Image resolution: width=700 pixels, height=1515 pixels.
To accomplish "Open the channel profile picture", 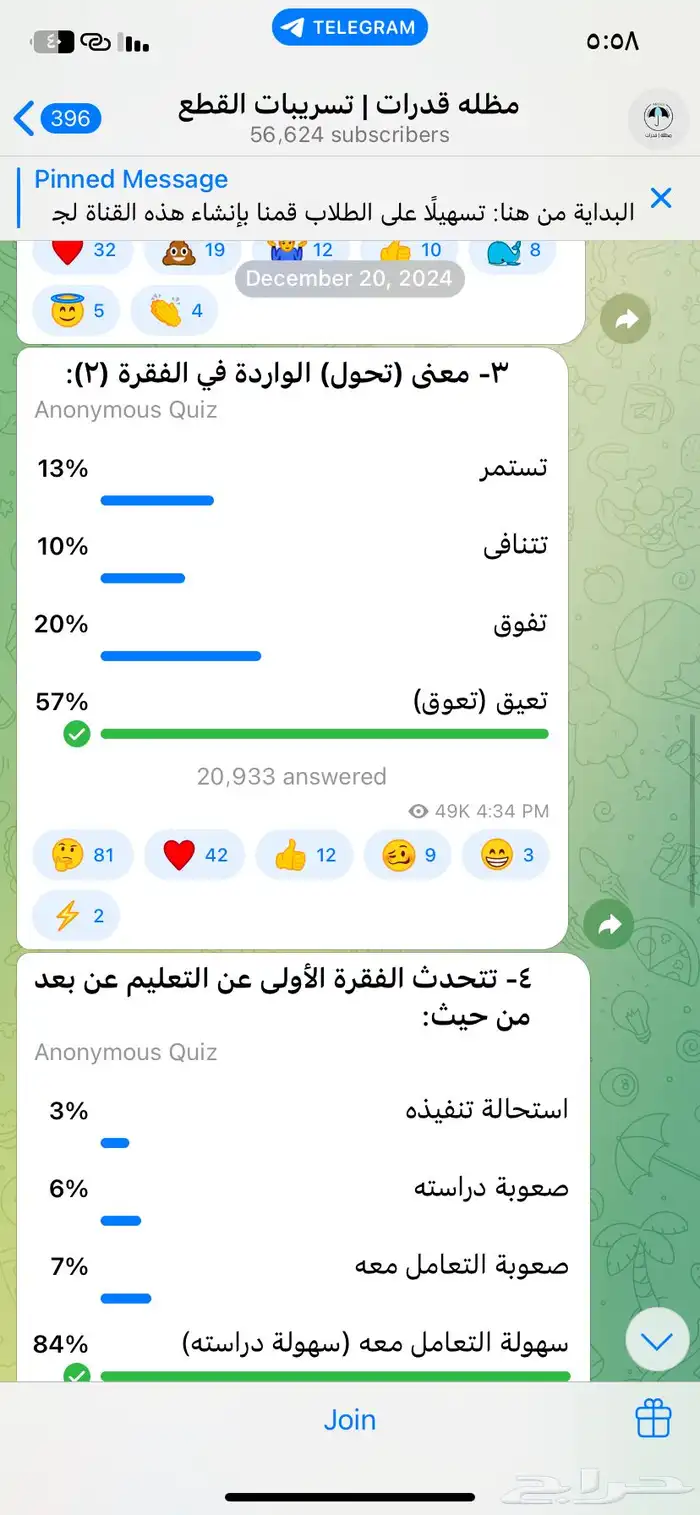I will pyautogui.click(x=658, y=119).
